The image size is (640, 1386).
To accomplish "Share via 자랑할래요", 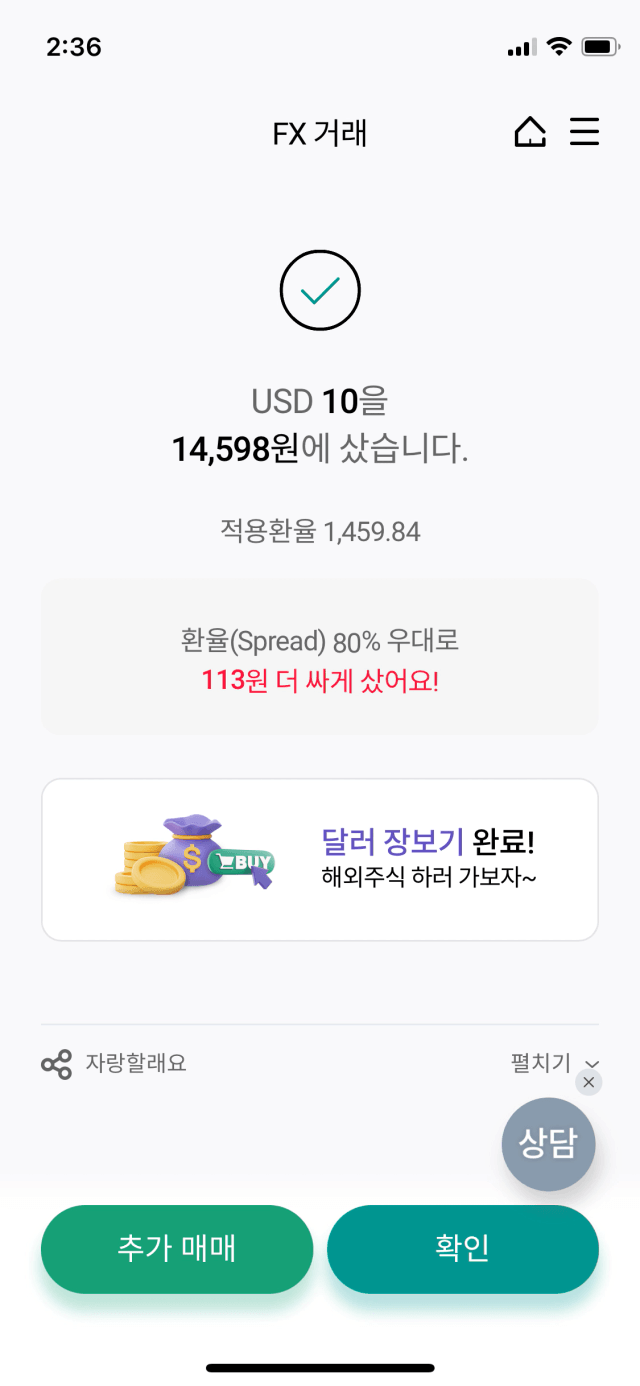I will 114,1063.
